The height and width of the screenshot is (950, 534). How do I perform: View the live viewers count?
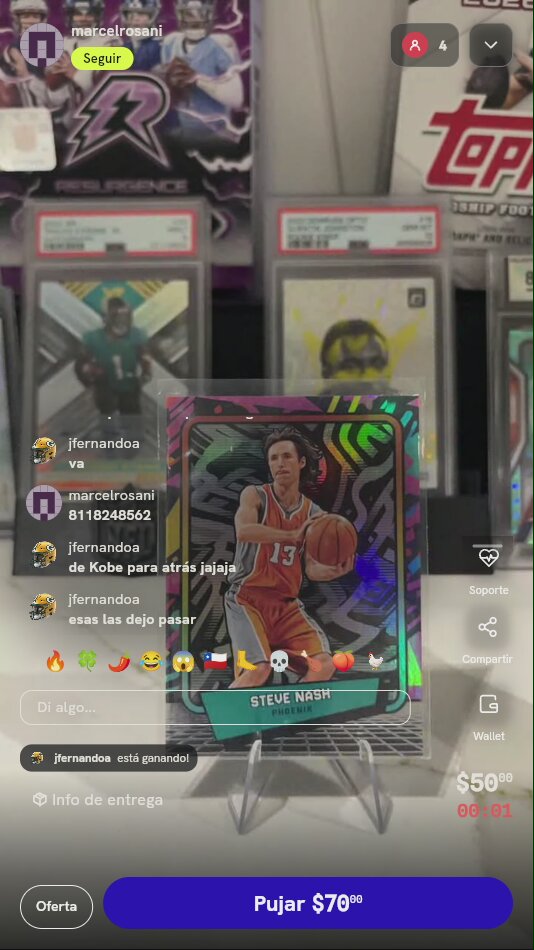(x=424, y=45)
